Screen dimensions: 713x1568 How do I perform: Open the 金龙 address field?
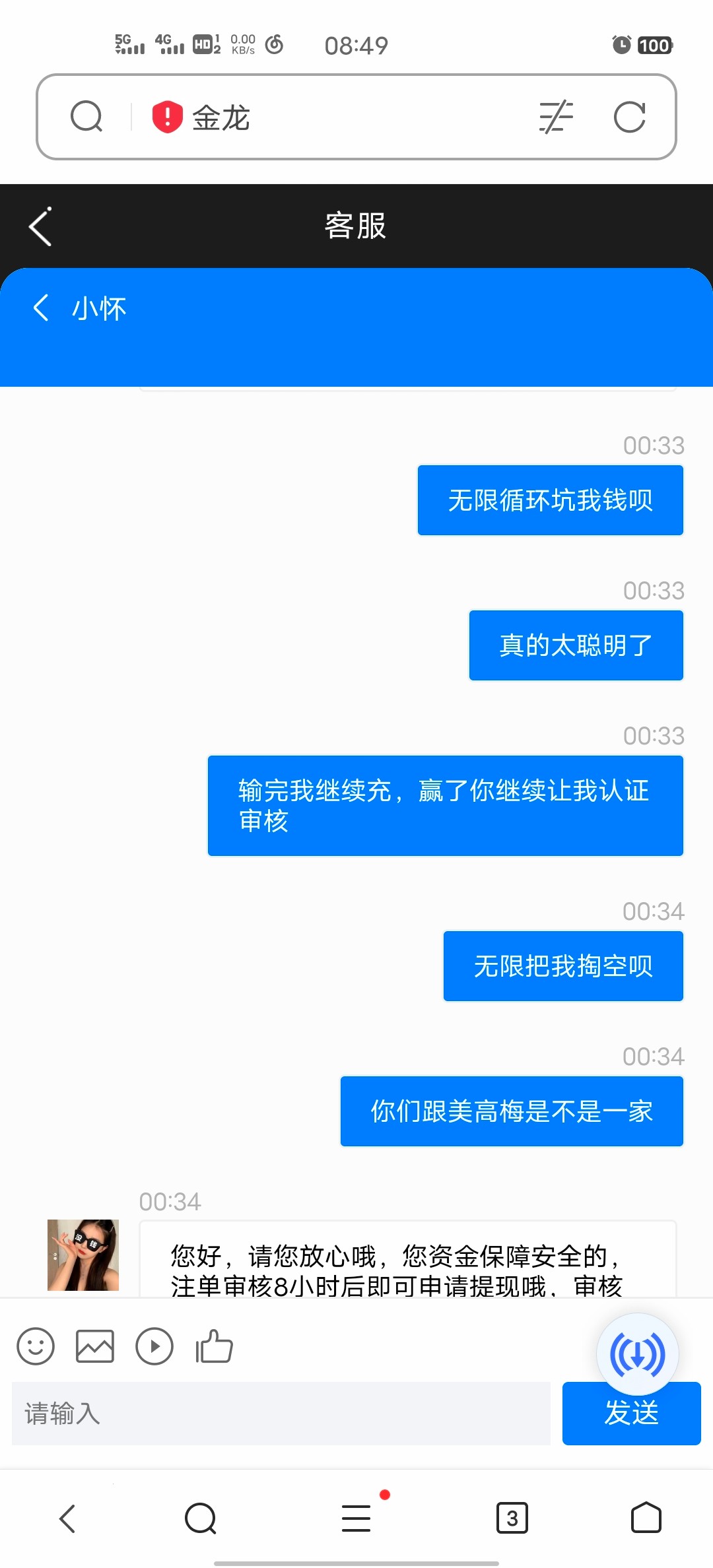pos(330,117)
